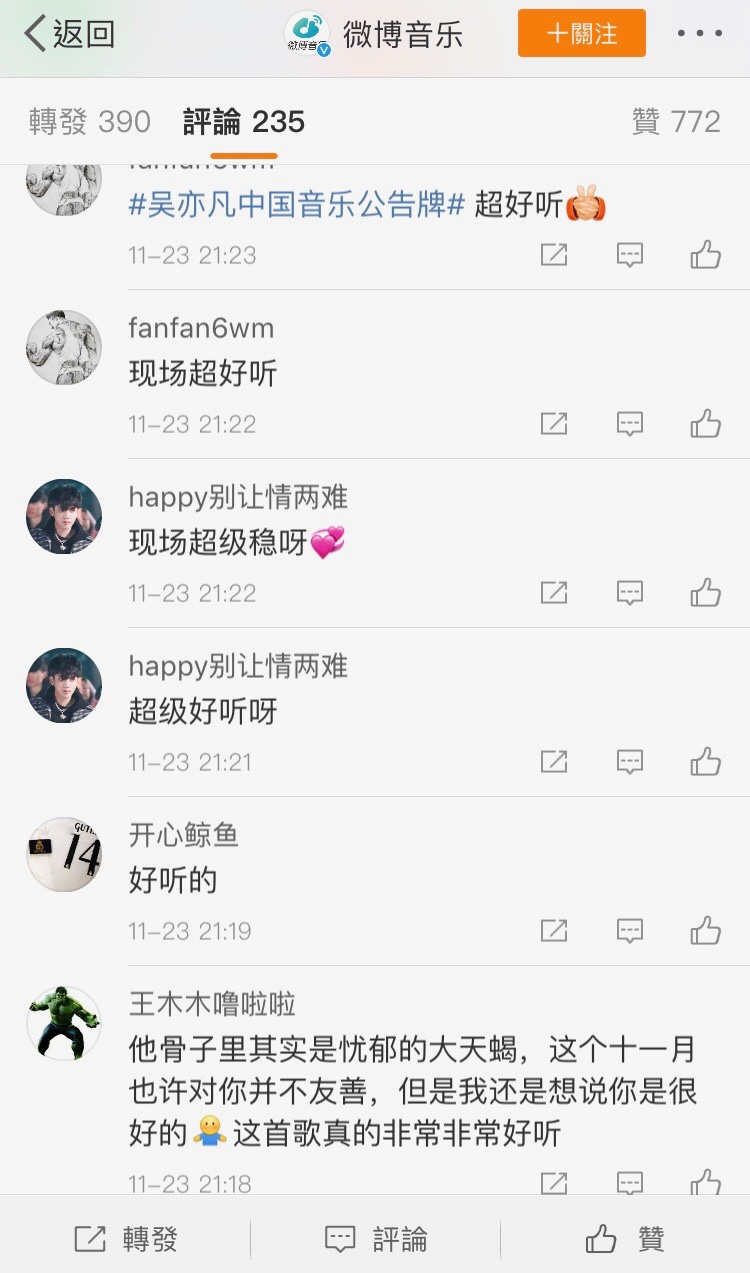Screen dimensions: 750x1273
Task: Reply to 开心鲸鱼's comment
Action: 629,931
